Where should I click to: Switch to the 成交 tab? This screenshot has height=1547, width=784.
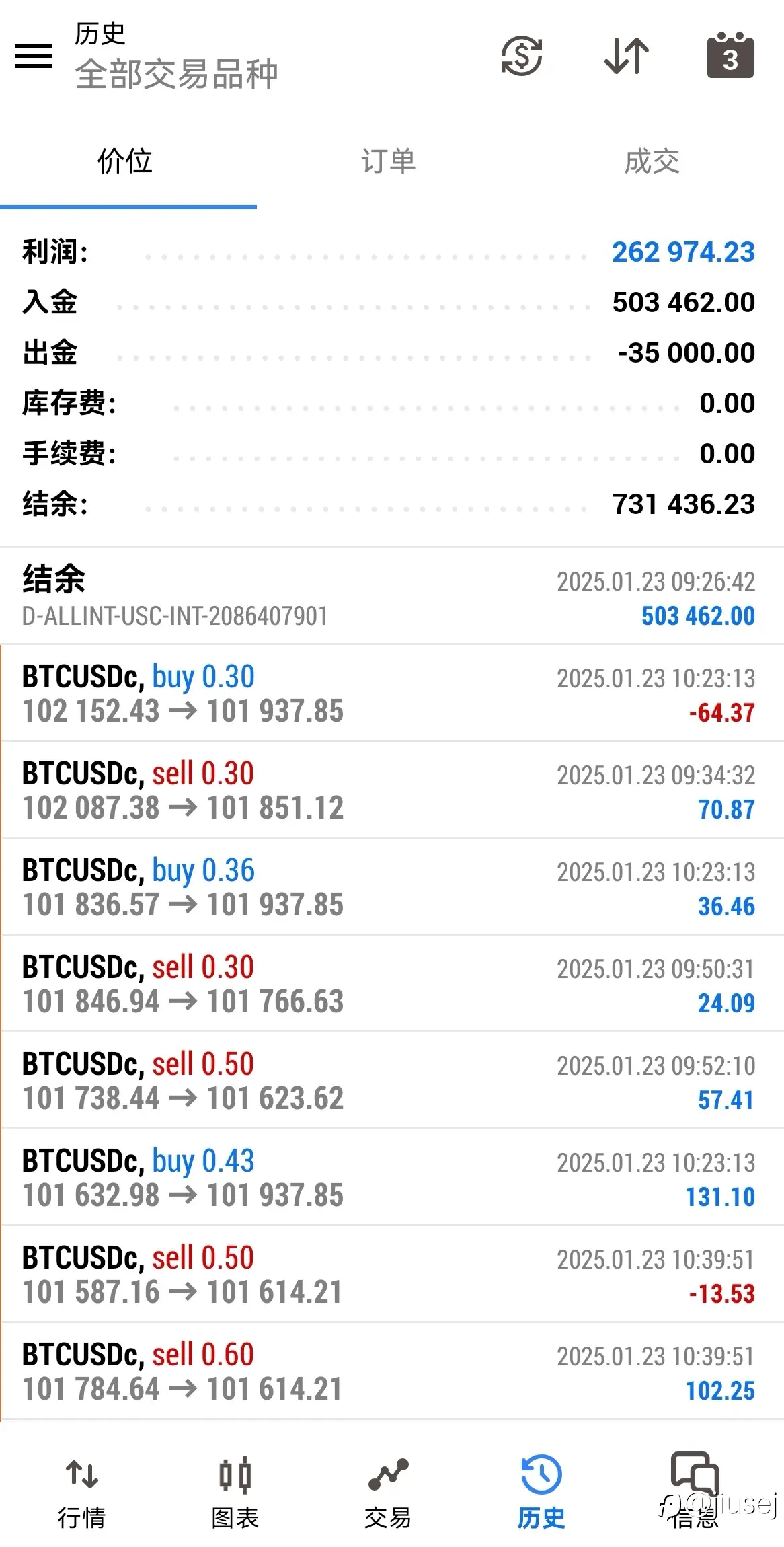(652, 161)
